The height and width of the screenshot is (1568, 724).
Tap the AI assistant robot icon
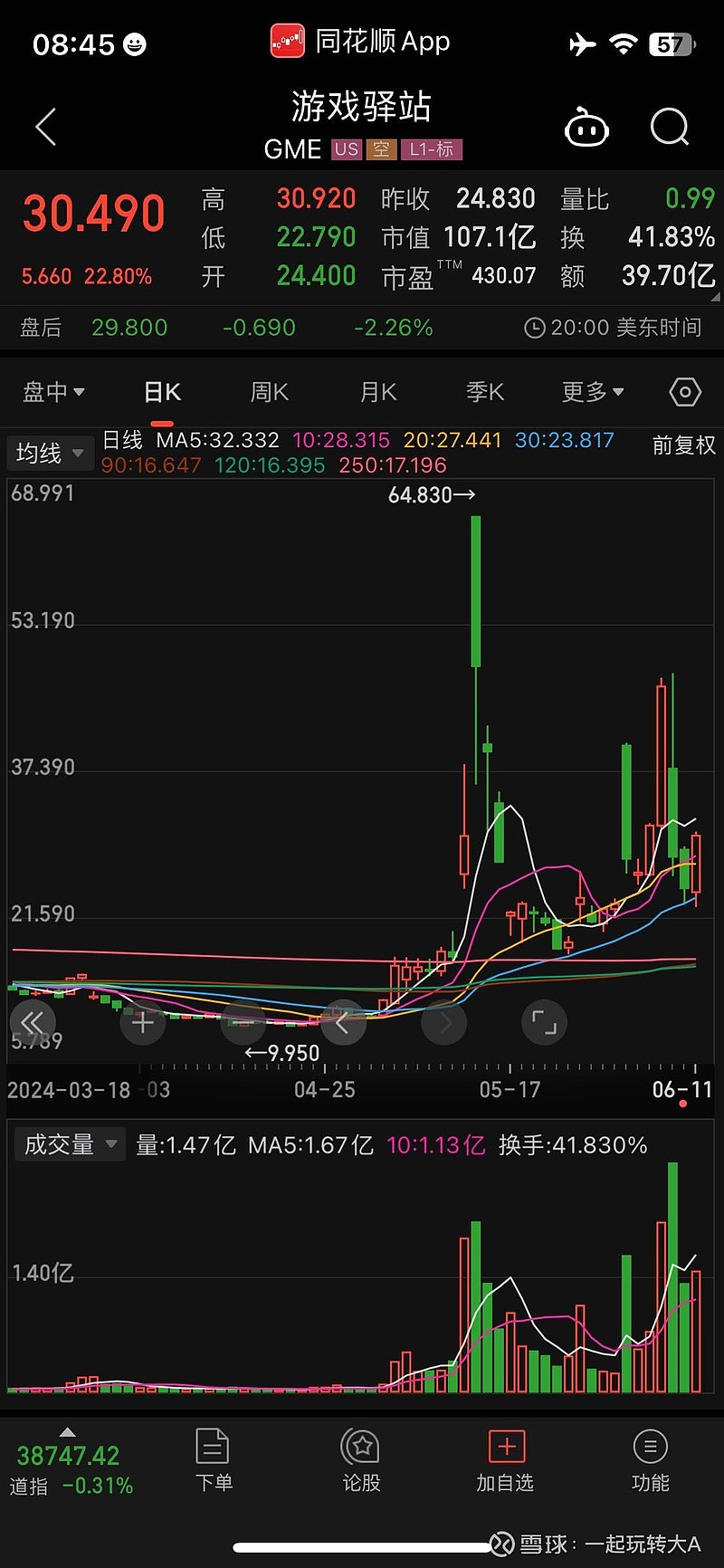[586, 127]
